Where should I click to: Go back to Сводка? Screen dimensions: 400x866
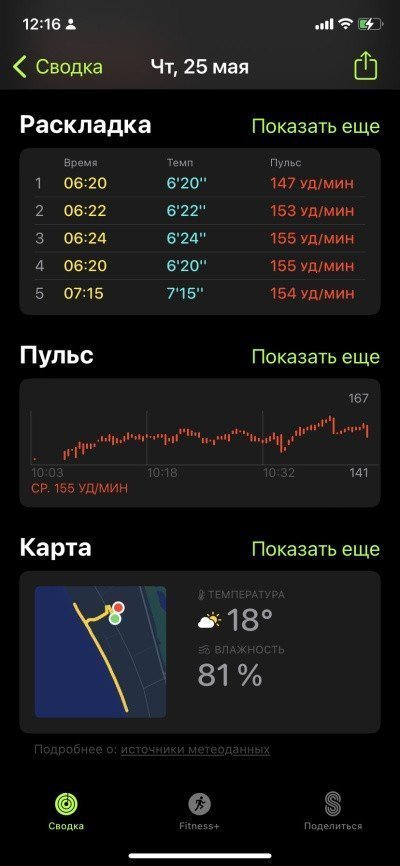pos(58,67)
